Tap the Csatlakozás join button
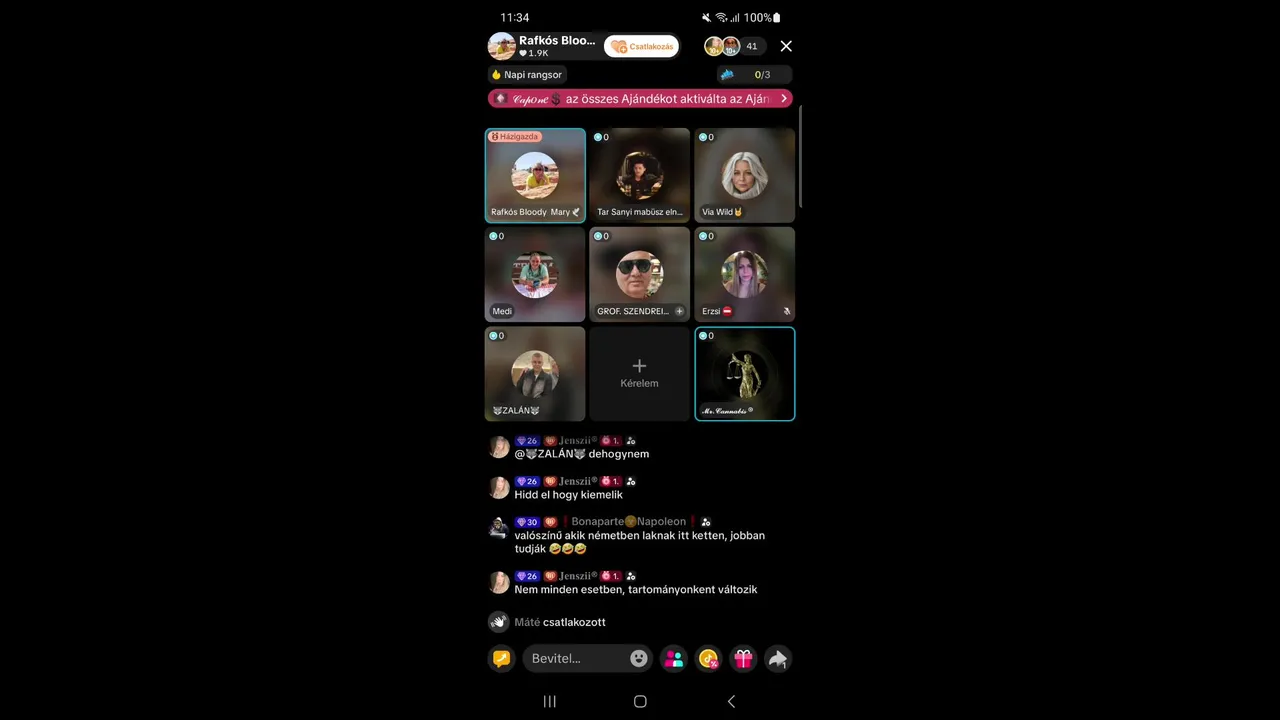 [641, 46]
